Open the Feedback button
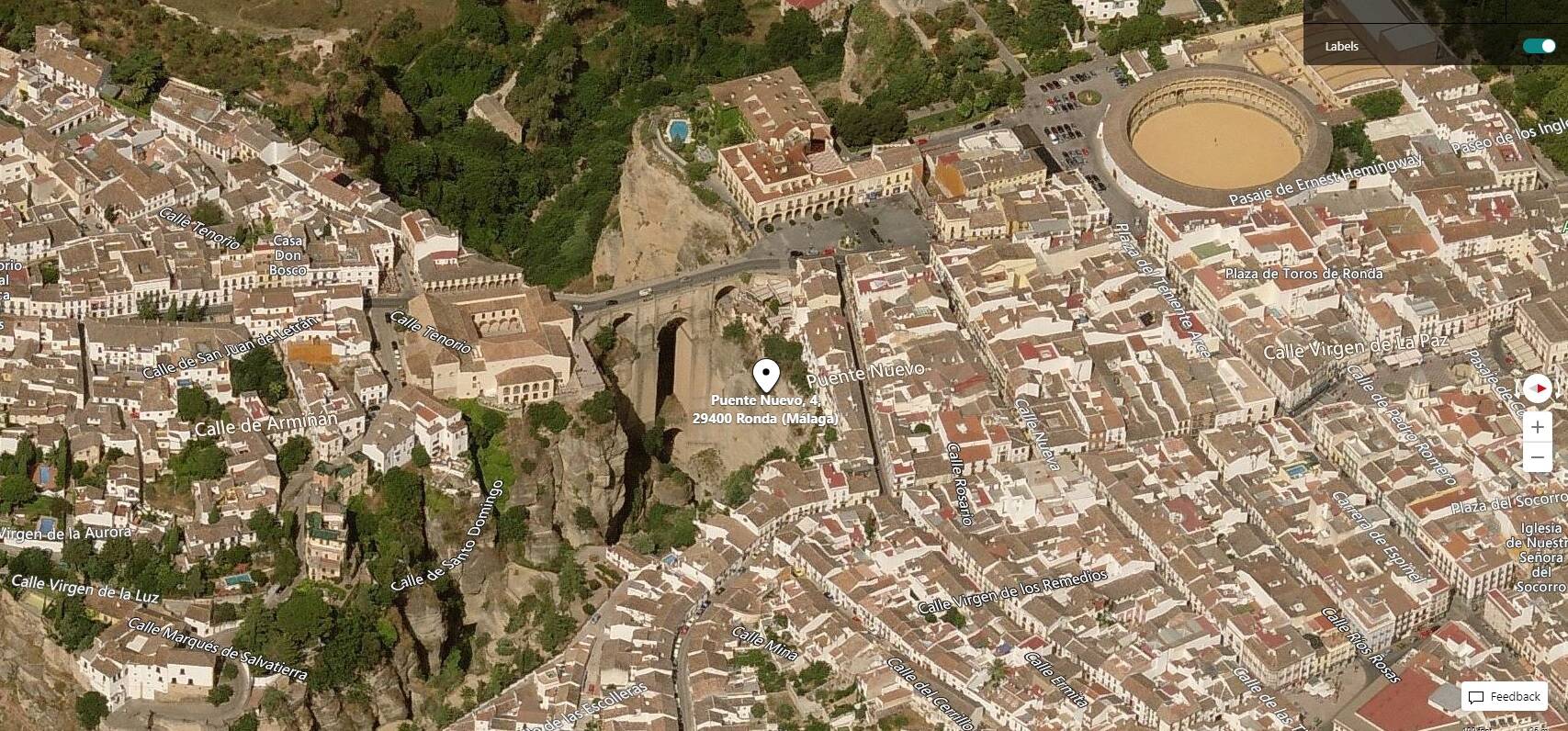 coord(1504,697)
